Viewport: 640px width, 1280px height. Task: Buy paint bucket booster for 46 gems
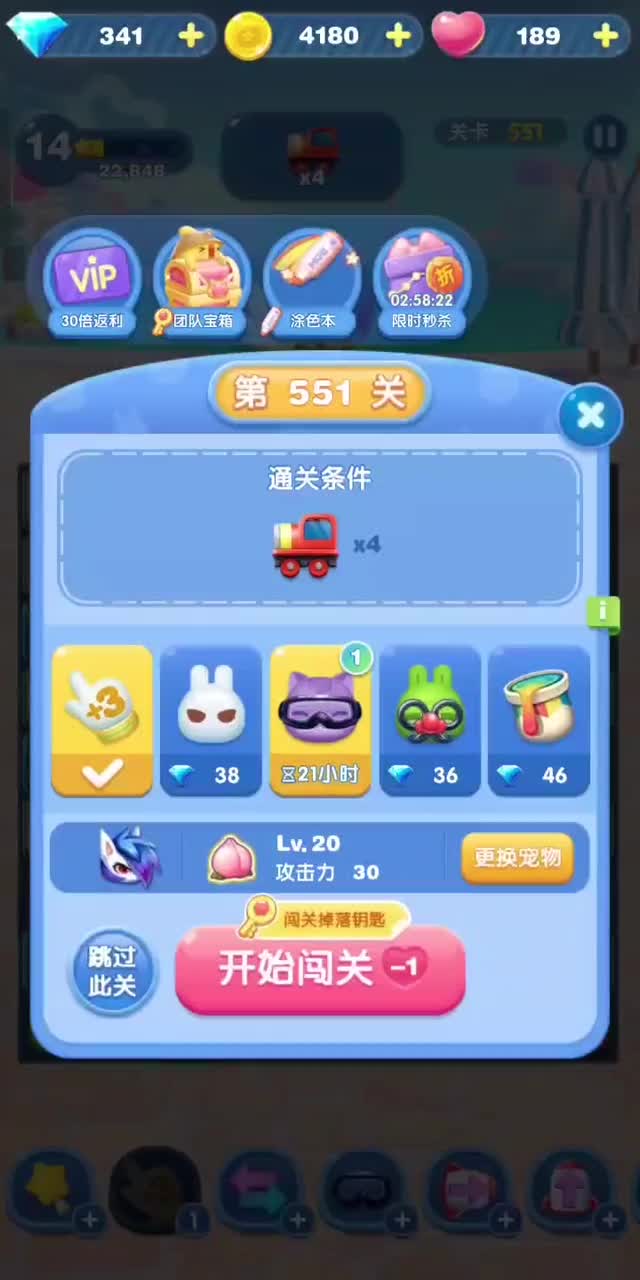pos(538,720)
